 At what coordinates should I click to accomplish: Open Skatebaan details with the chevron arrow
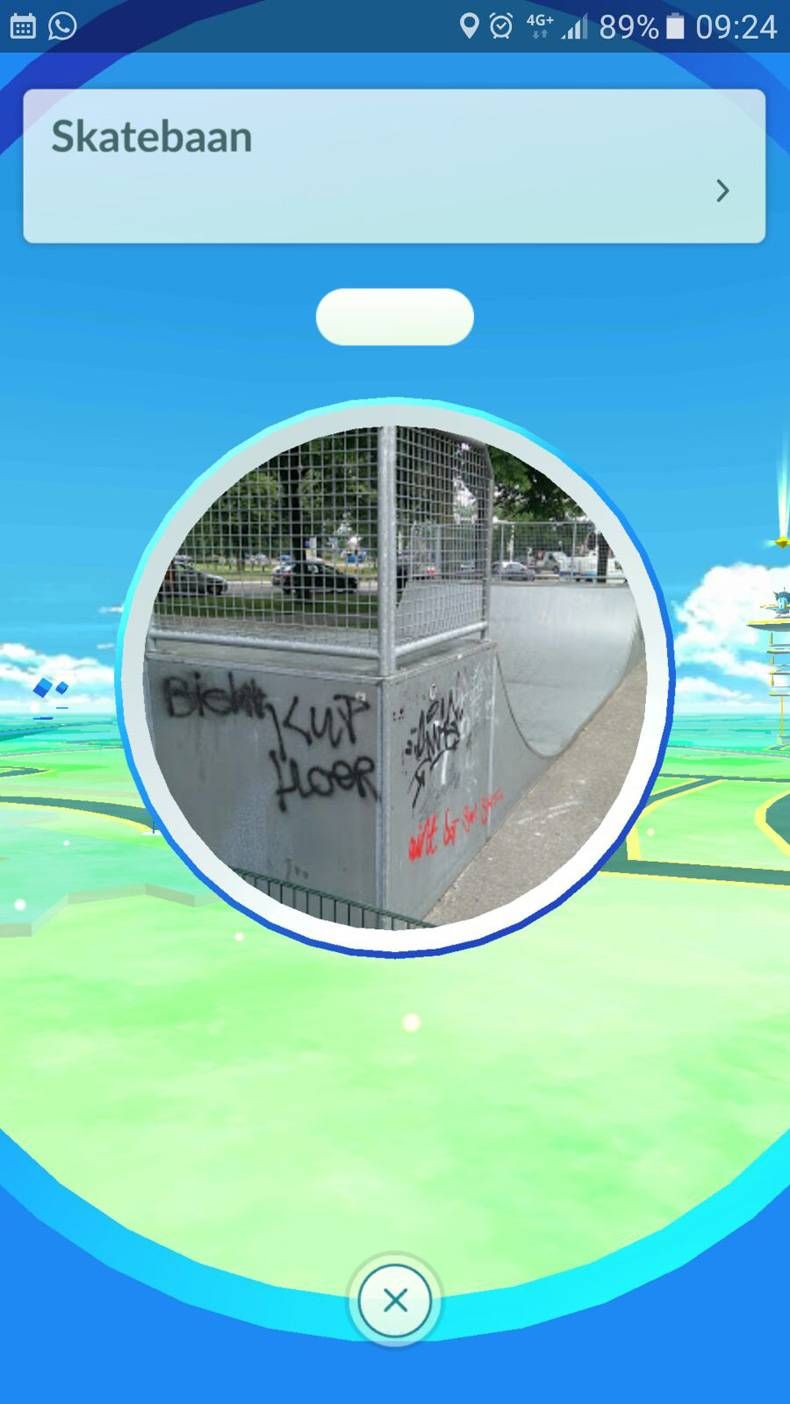(x=722, y=191)
